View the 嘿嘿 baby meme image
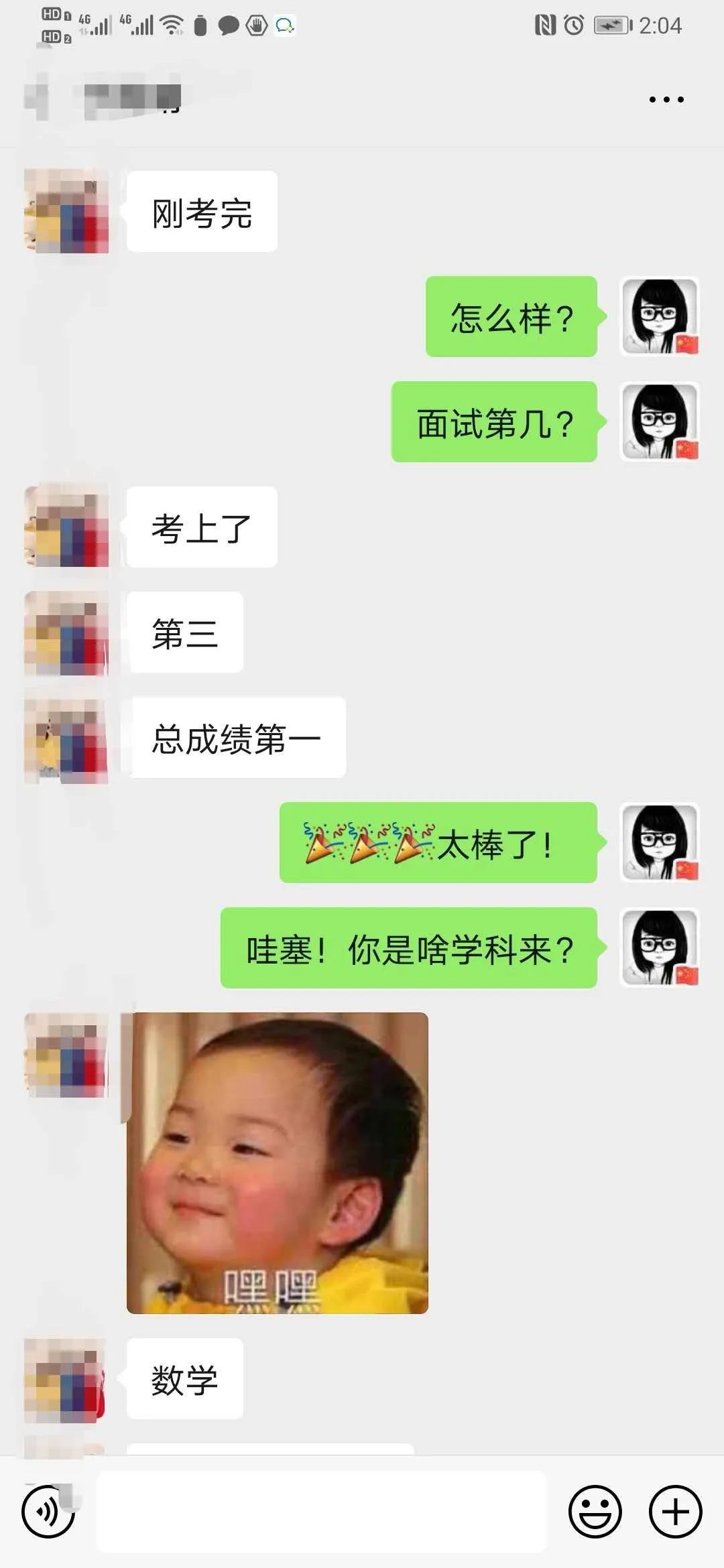The height and width of the screenshot is (1568, 724). 278,1163
